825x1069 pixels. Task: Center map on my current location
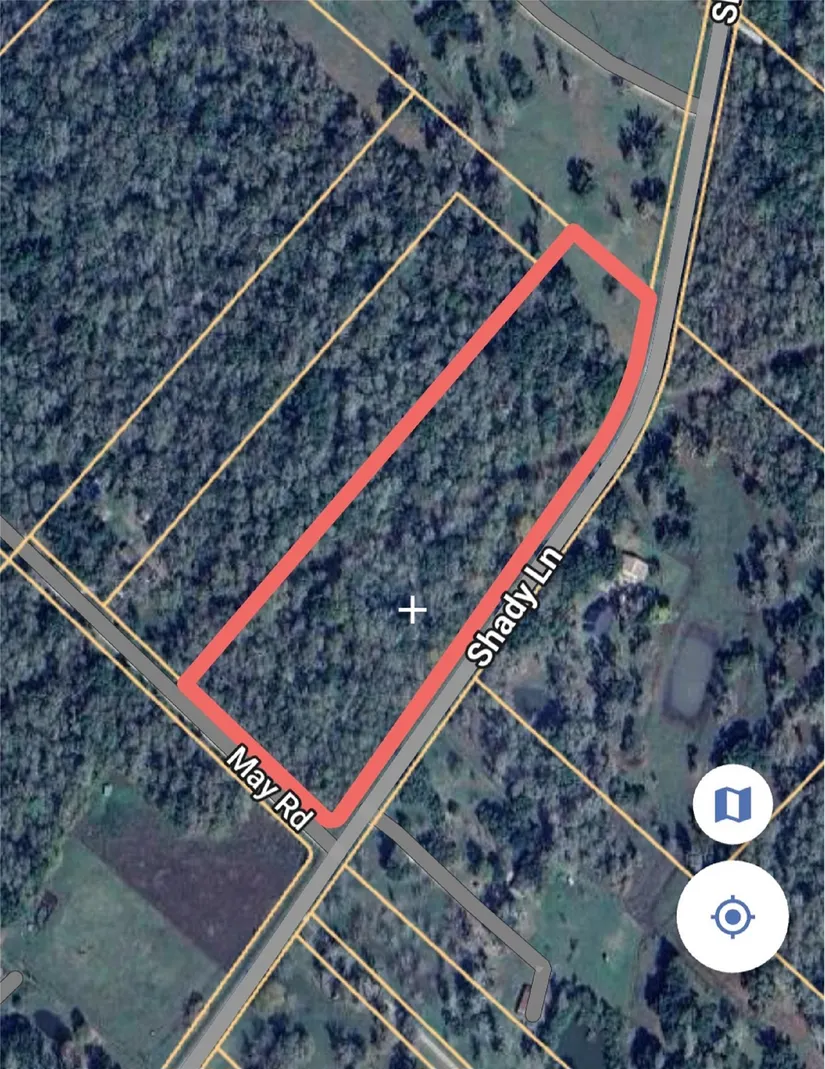(732, 915)
